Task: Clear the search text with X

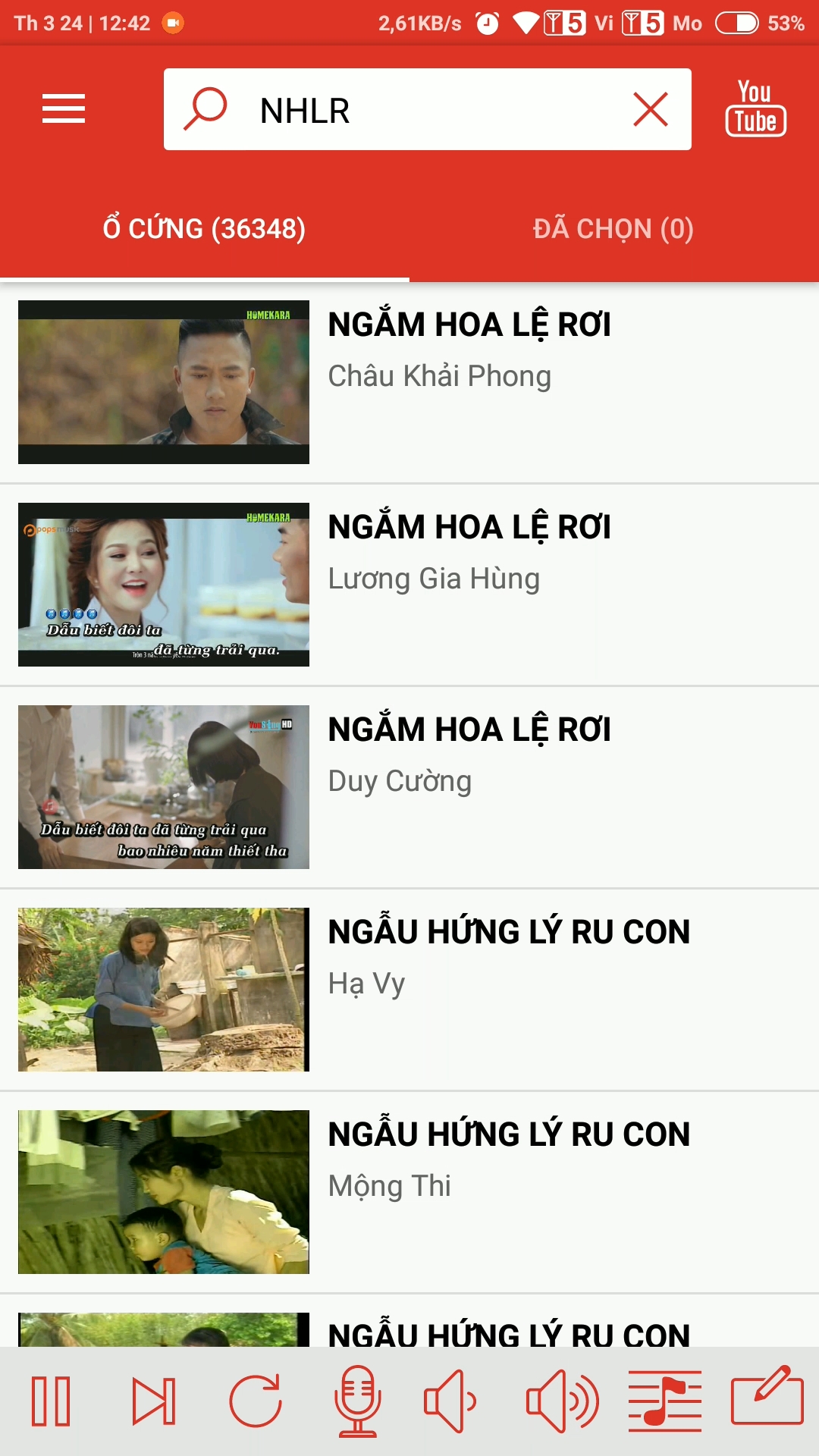Action: (650, 110)
